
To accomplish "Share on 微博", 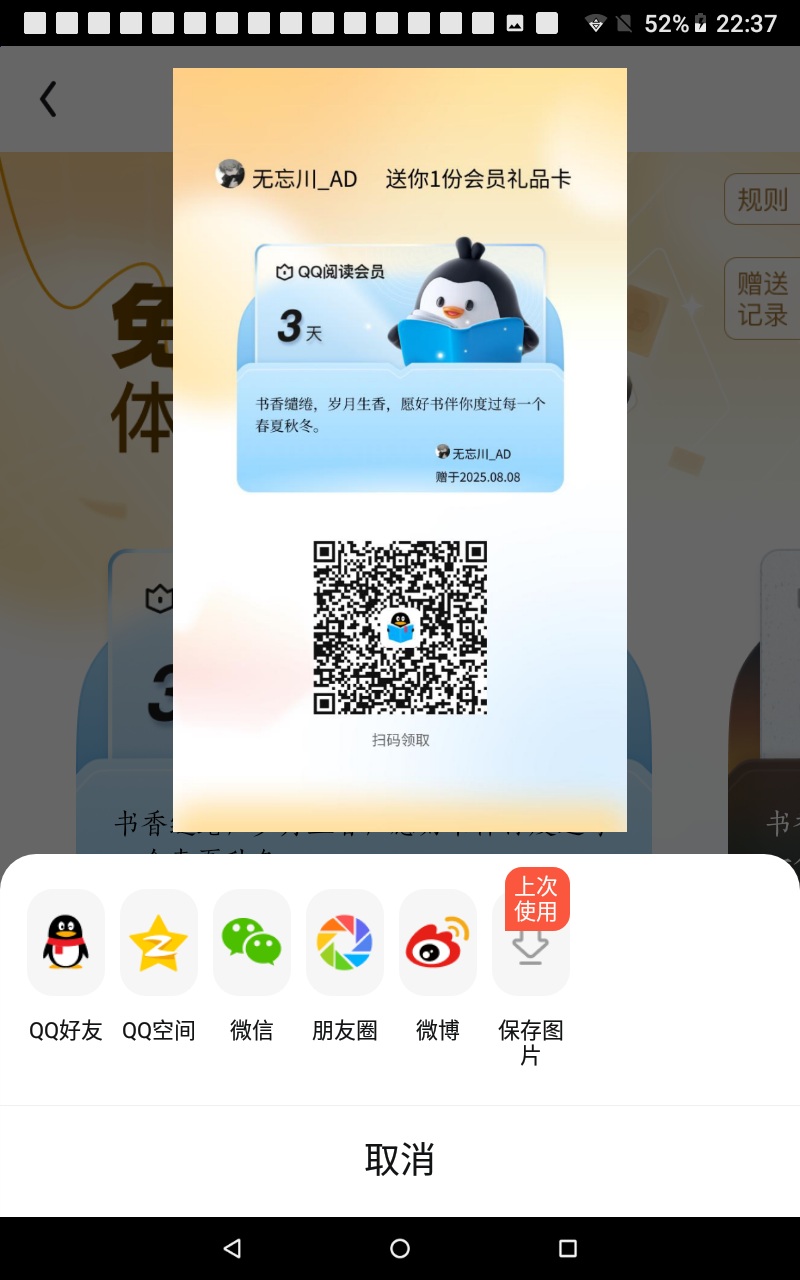I will 438,942.
